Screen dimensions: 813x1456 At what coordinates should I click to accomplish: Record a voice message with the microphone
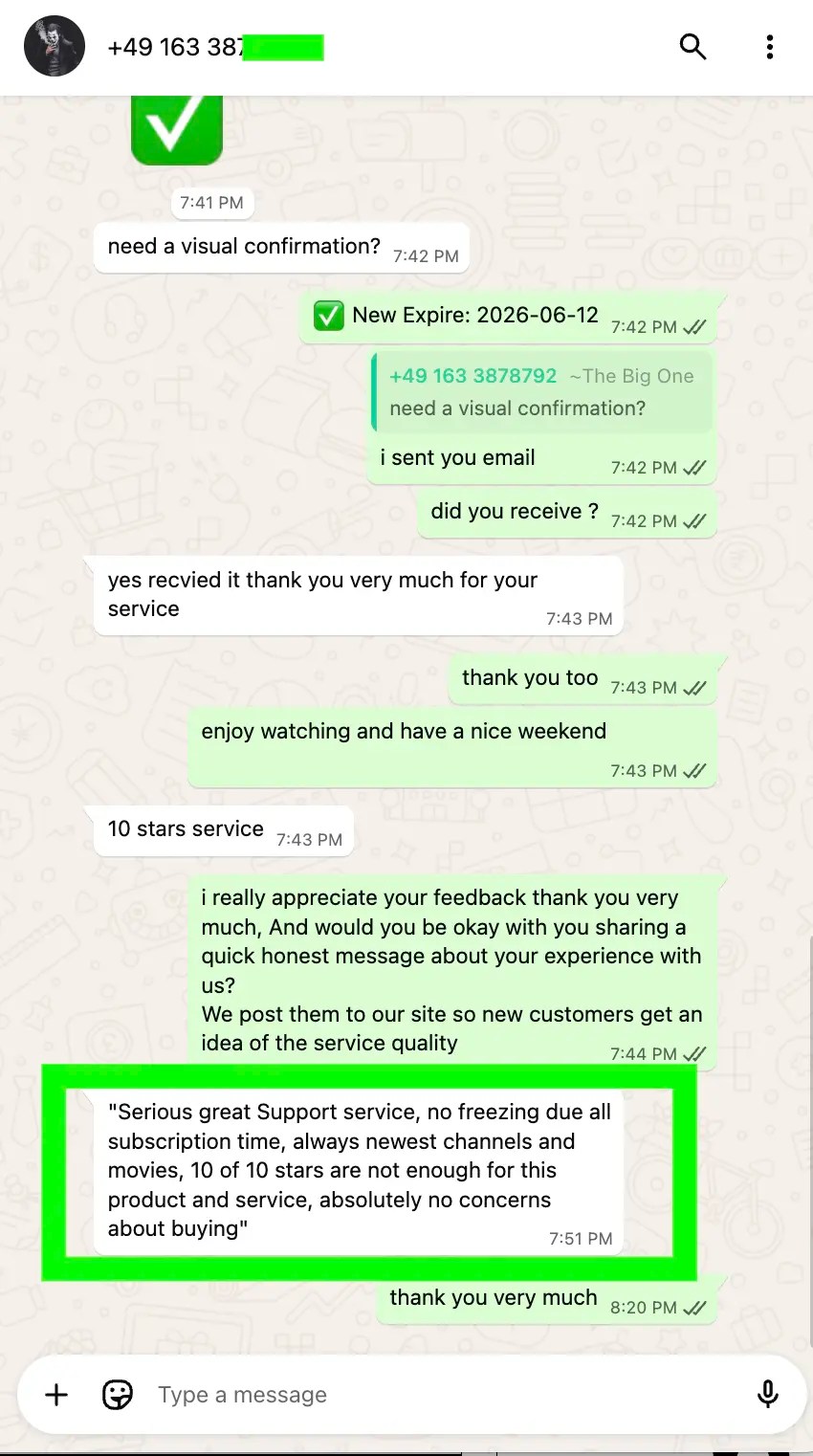[x=767, y=1395]
